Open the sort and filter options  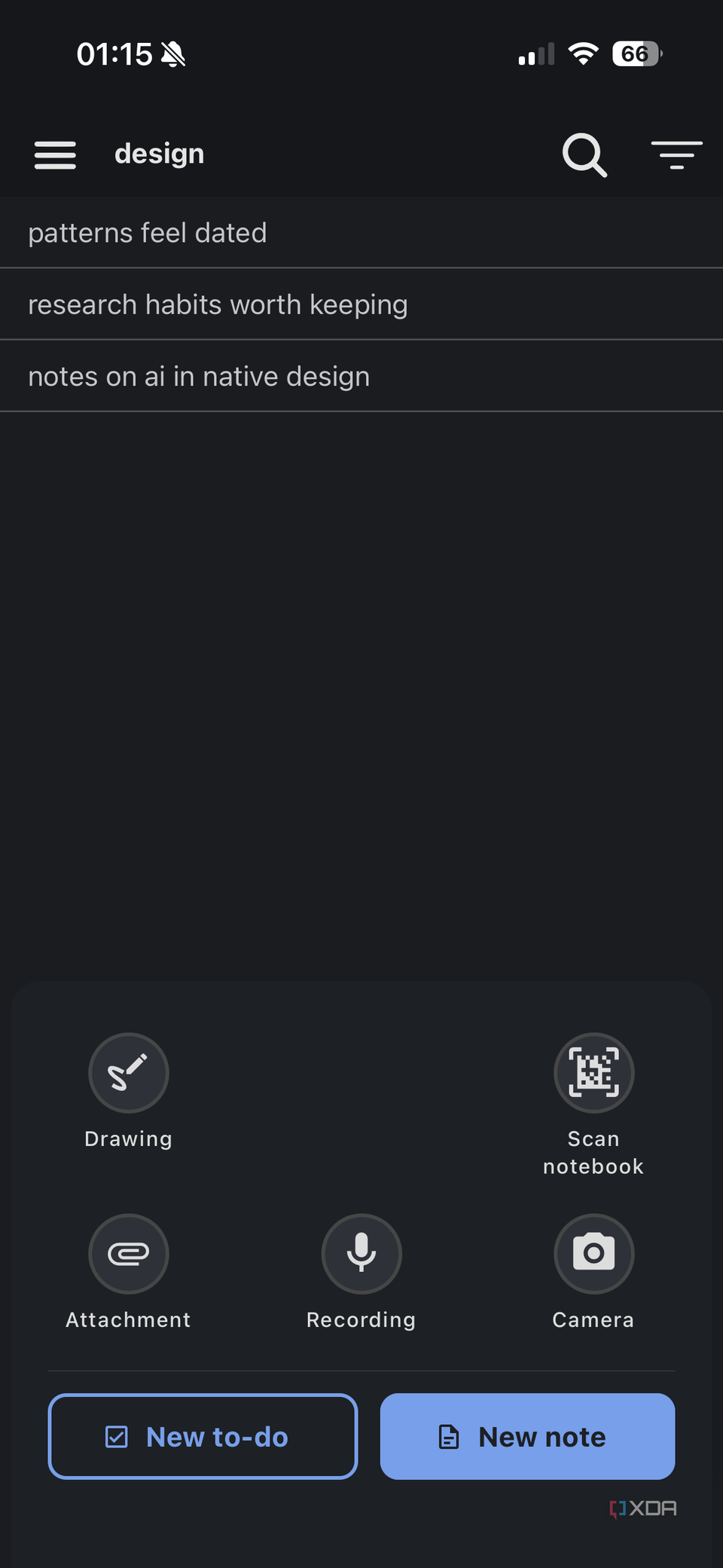[x=676, y=155]
